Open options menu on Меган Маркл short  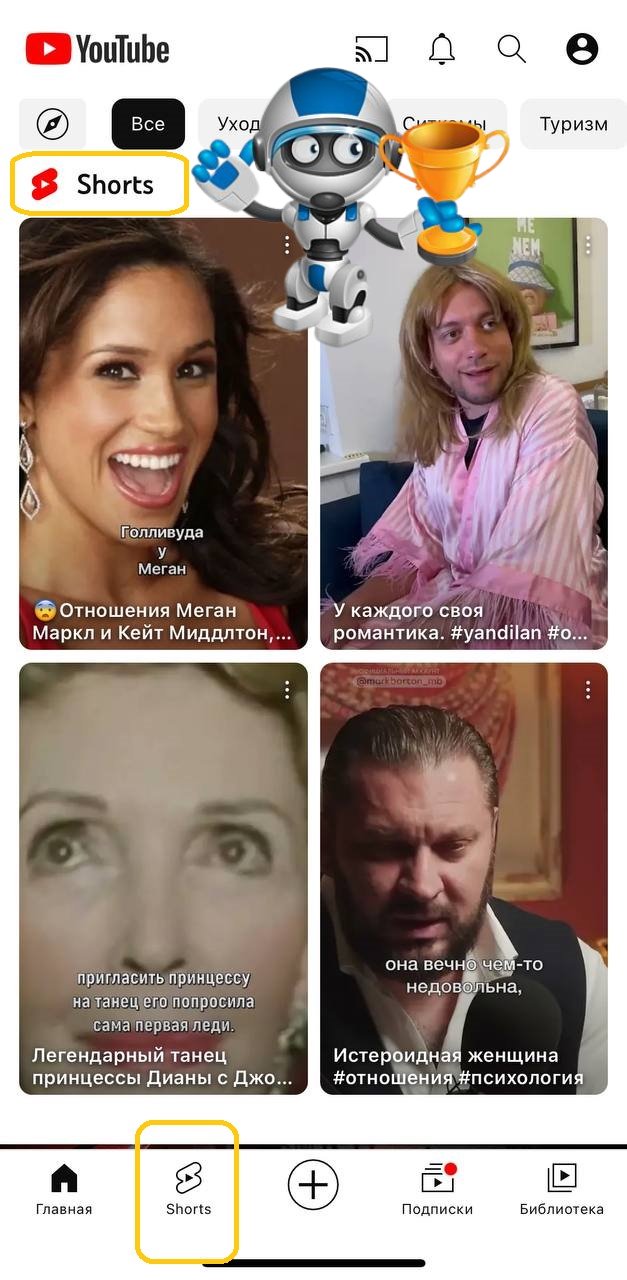coord(287,245)
